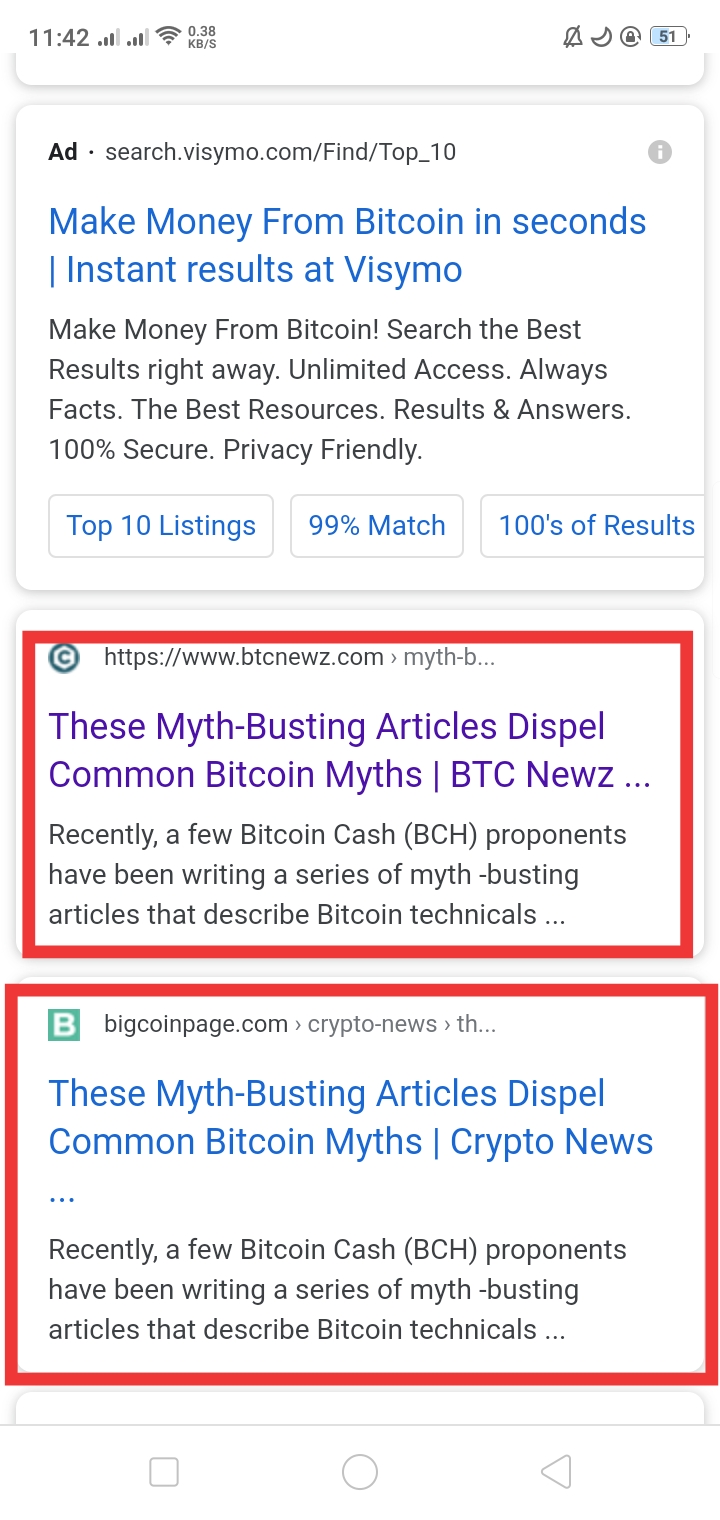Select the Top 10 Listings chip

click(x=161, y=526)
